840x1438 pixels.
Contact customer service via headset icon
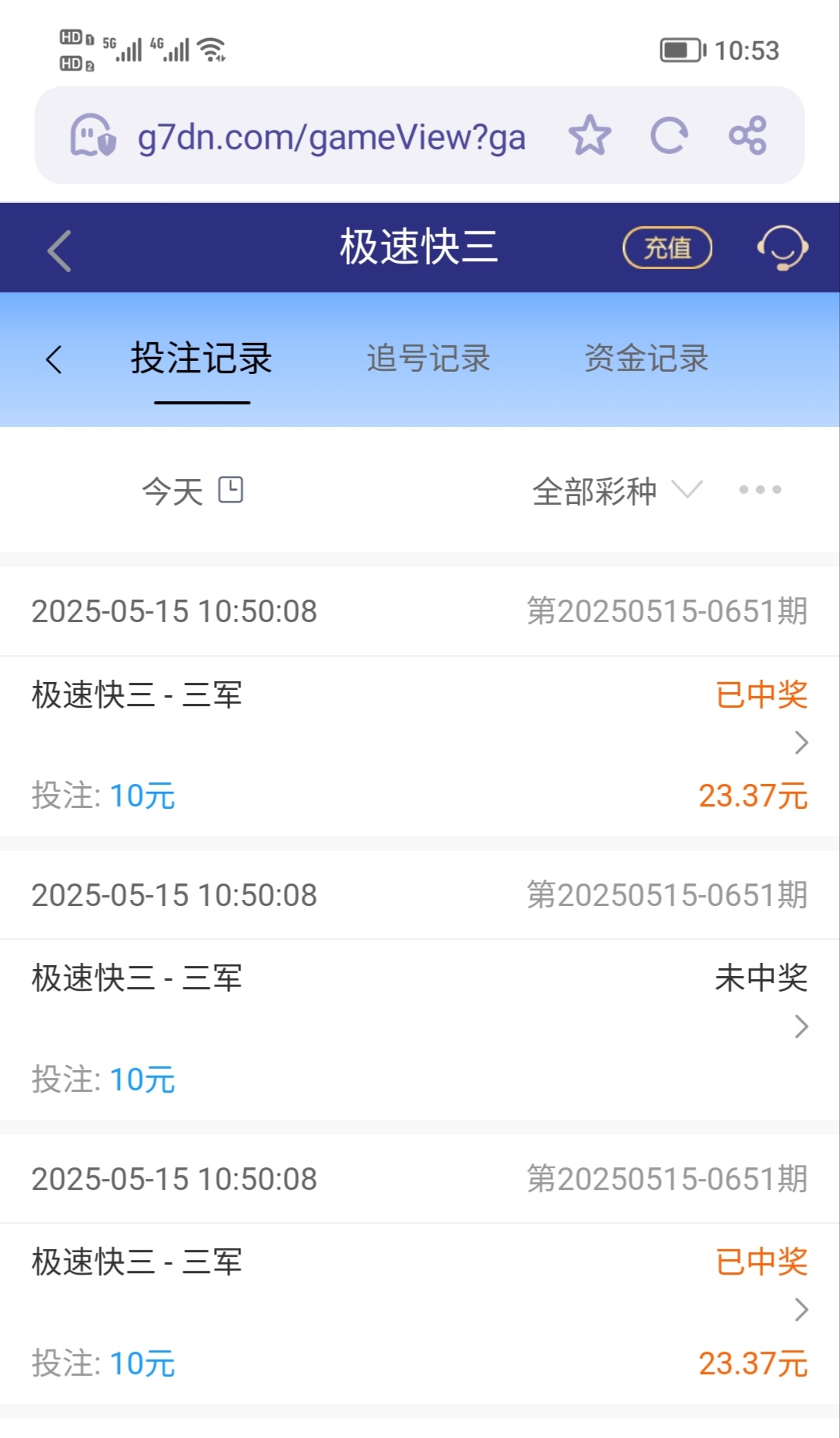point(782,248)
